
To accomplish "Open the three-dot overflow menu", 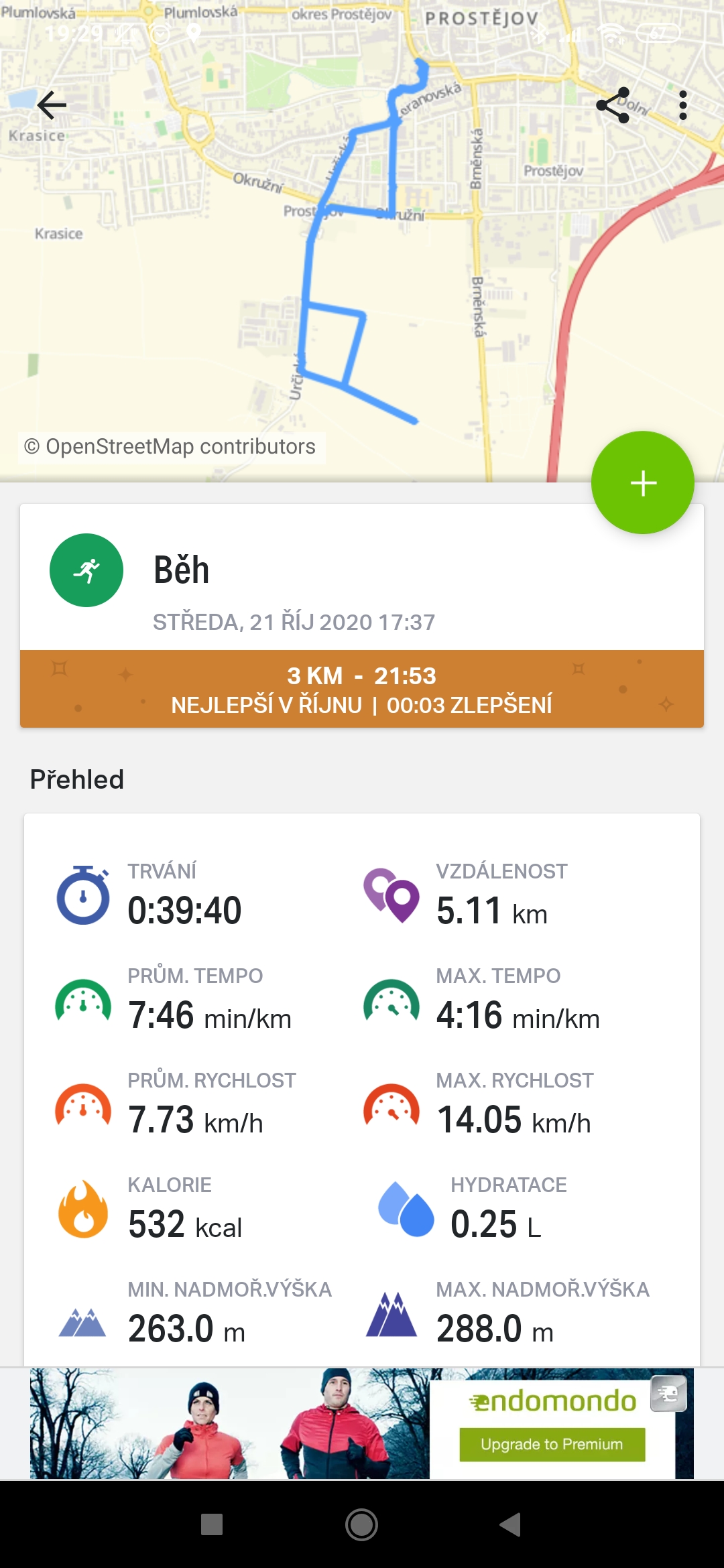I will (683, 105).
